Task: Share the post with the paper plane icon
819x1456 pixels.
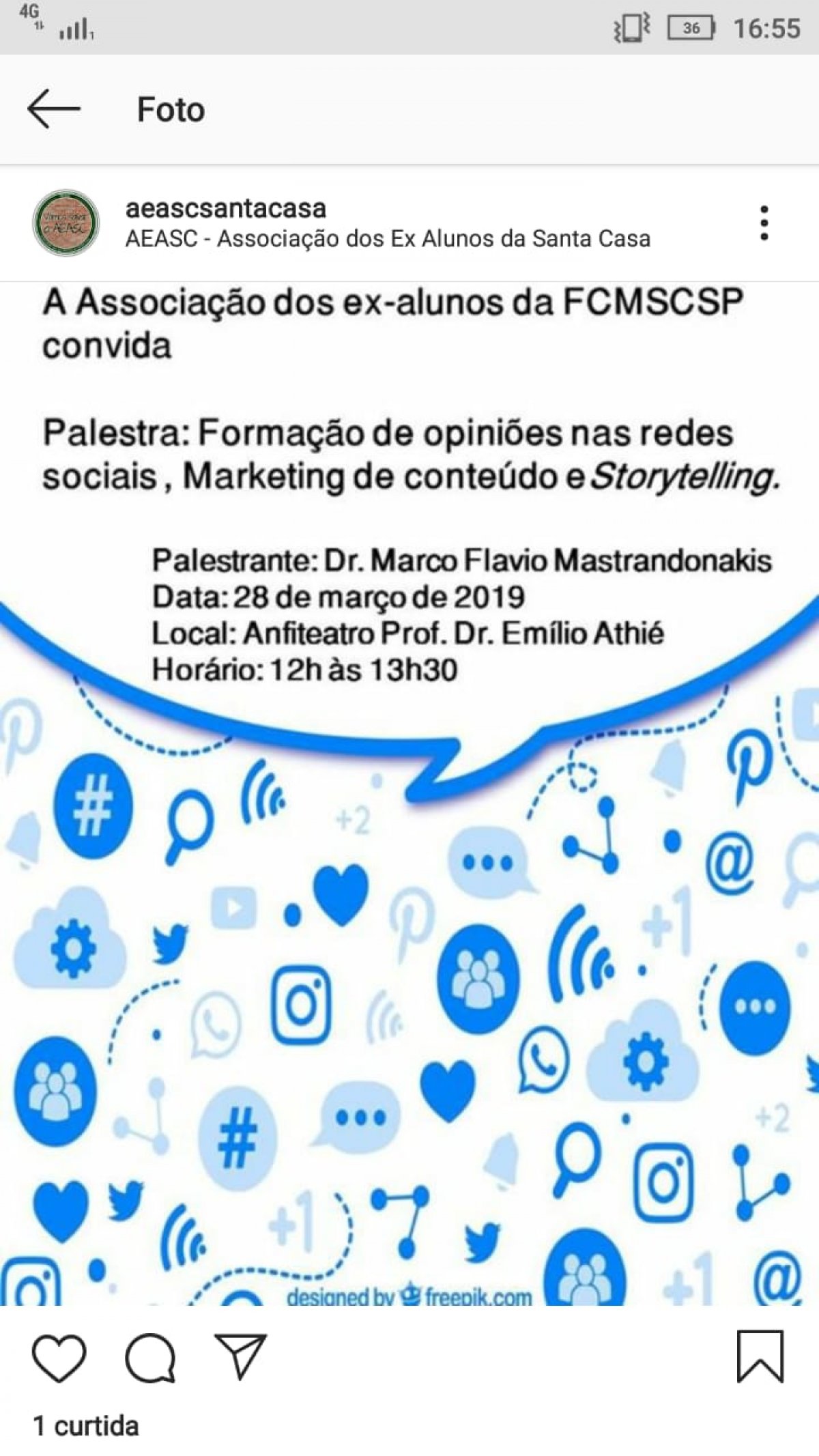Action: [240, 1356]
